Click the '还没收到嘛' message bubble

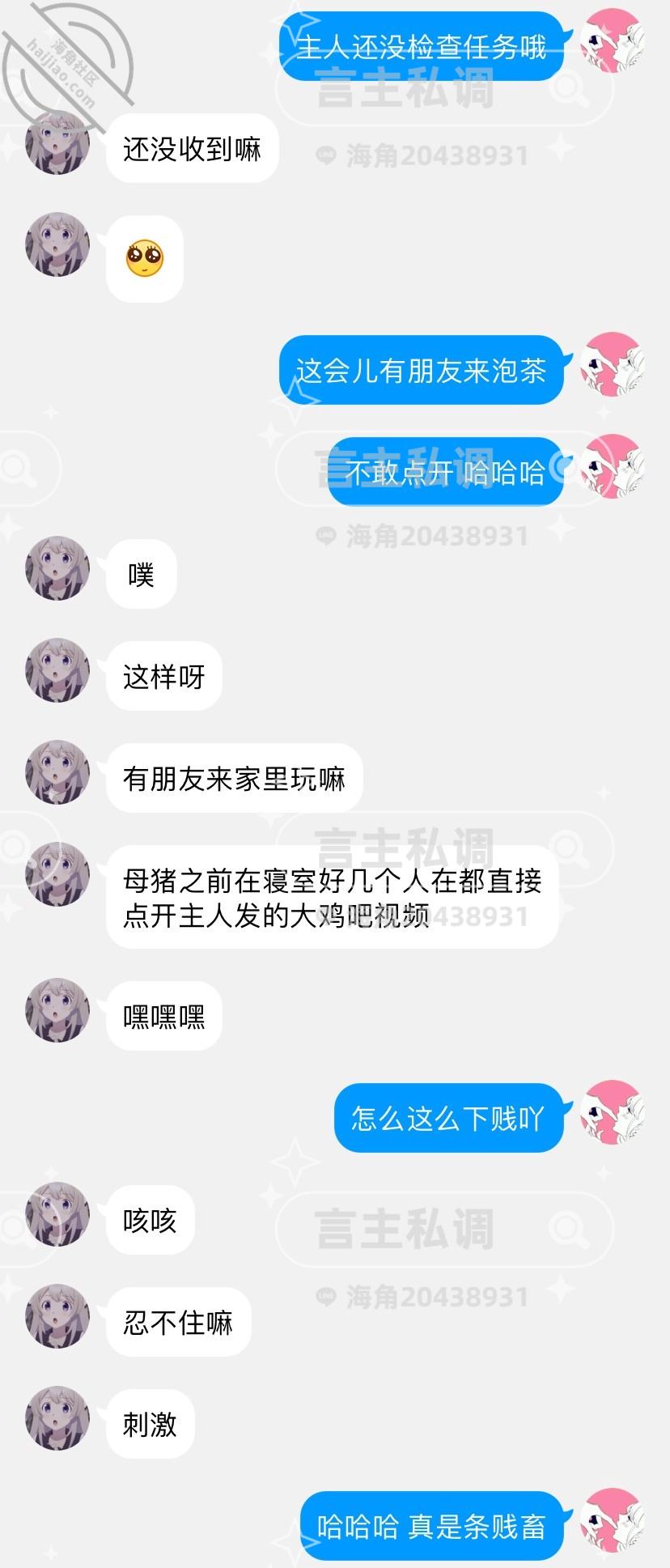tap(192, 149)
